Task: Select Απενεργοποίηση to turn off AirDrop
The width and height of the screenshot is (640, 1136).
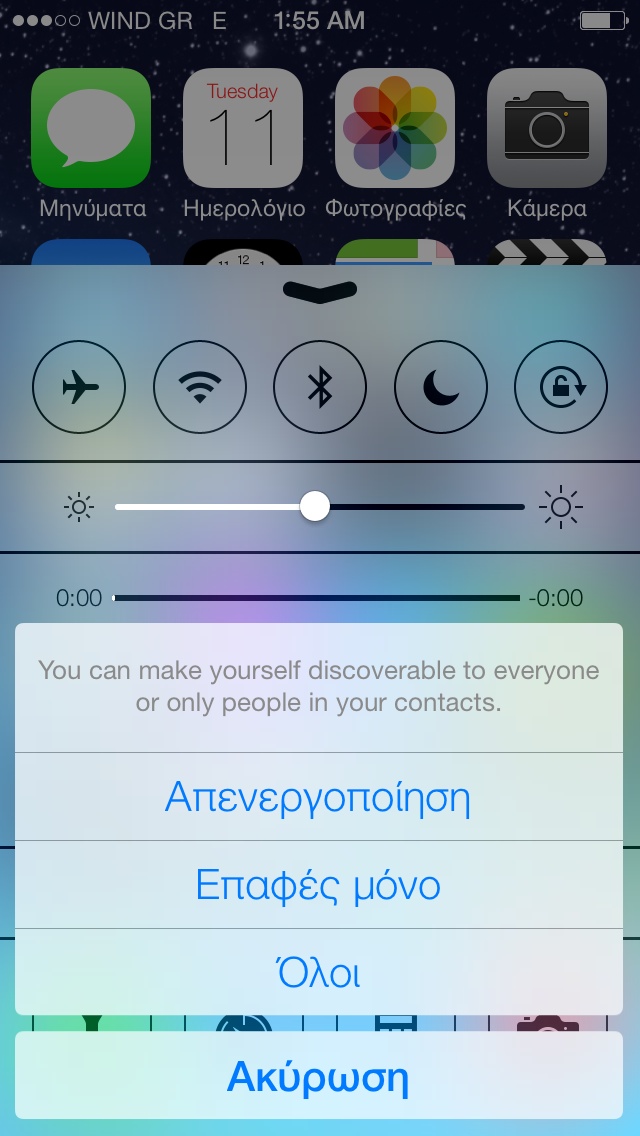Action: tap(318, 797)
